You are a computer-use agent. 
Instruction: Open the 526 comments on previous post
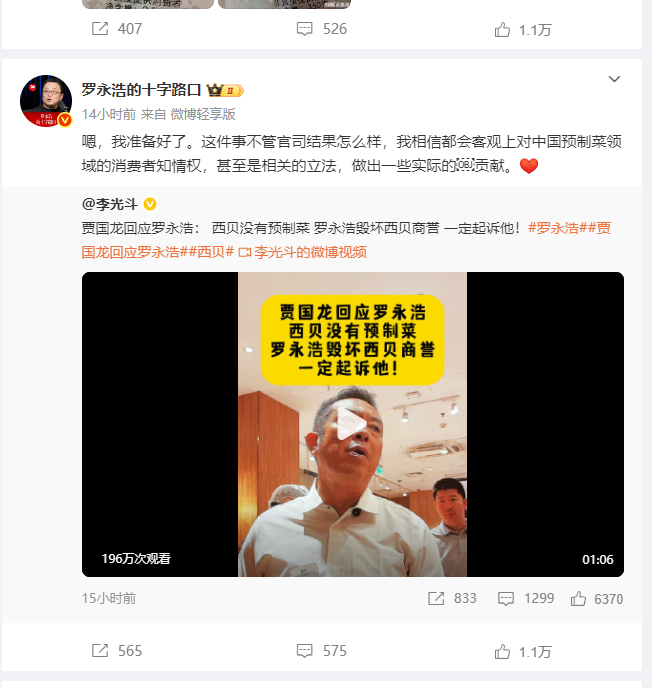click(x=321, y=29)
